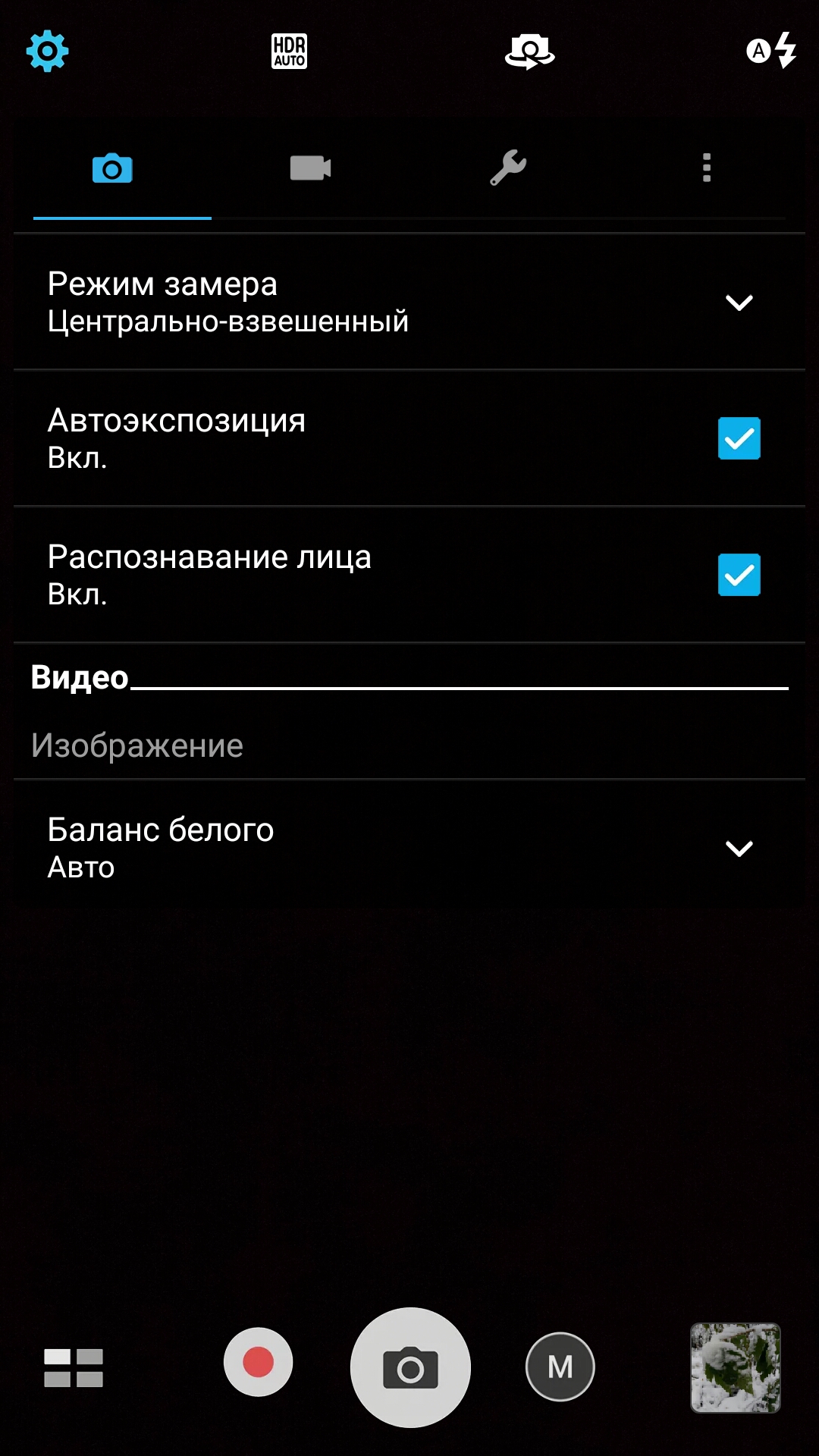
Task: Start video recording with red button
Action: tap(258, 1362)
